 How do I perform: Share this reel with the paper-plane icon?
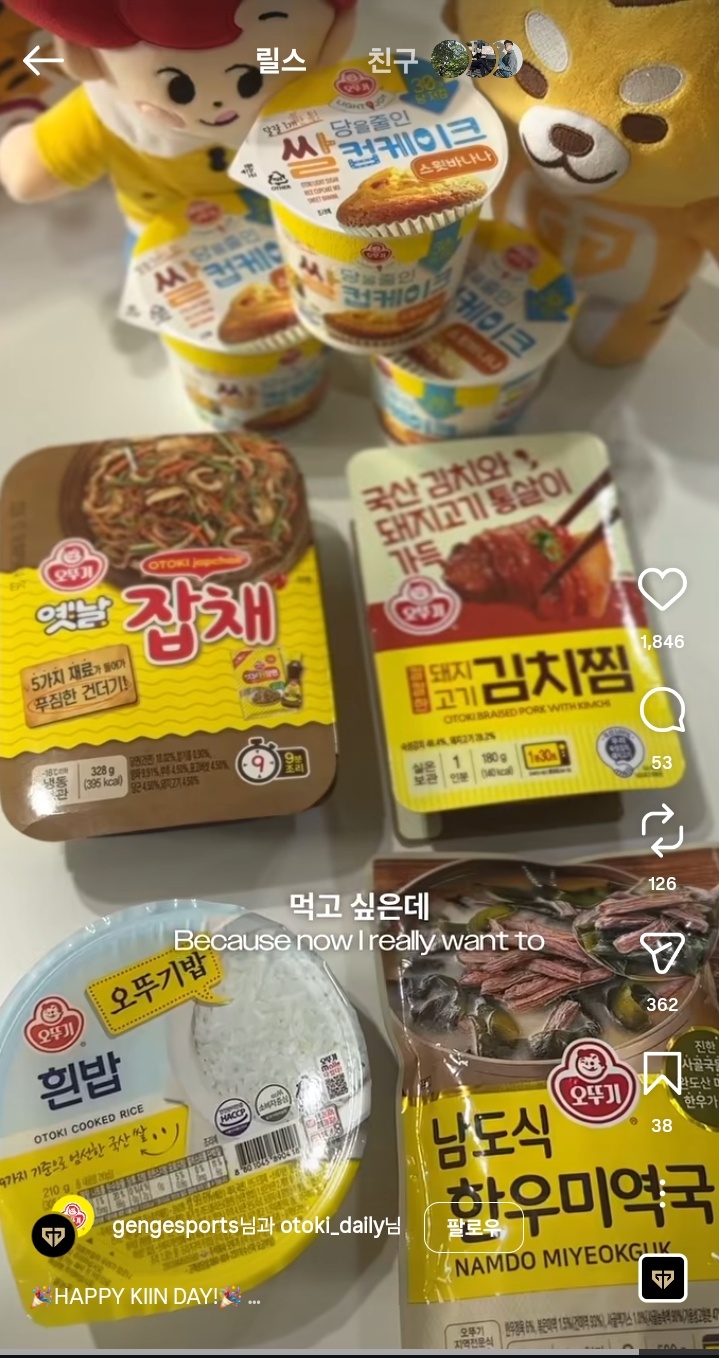pos(662,953)
